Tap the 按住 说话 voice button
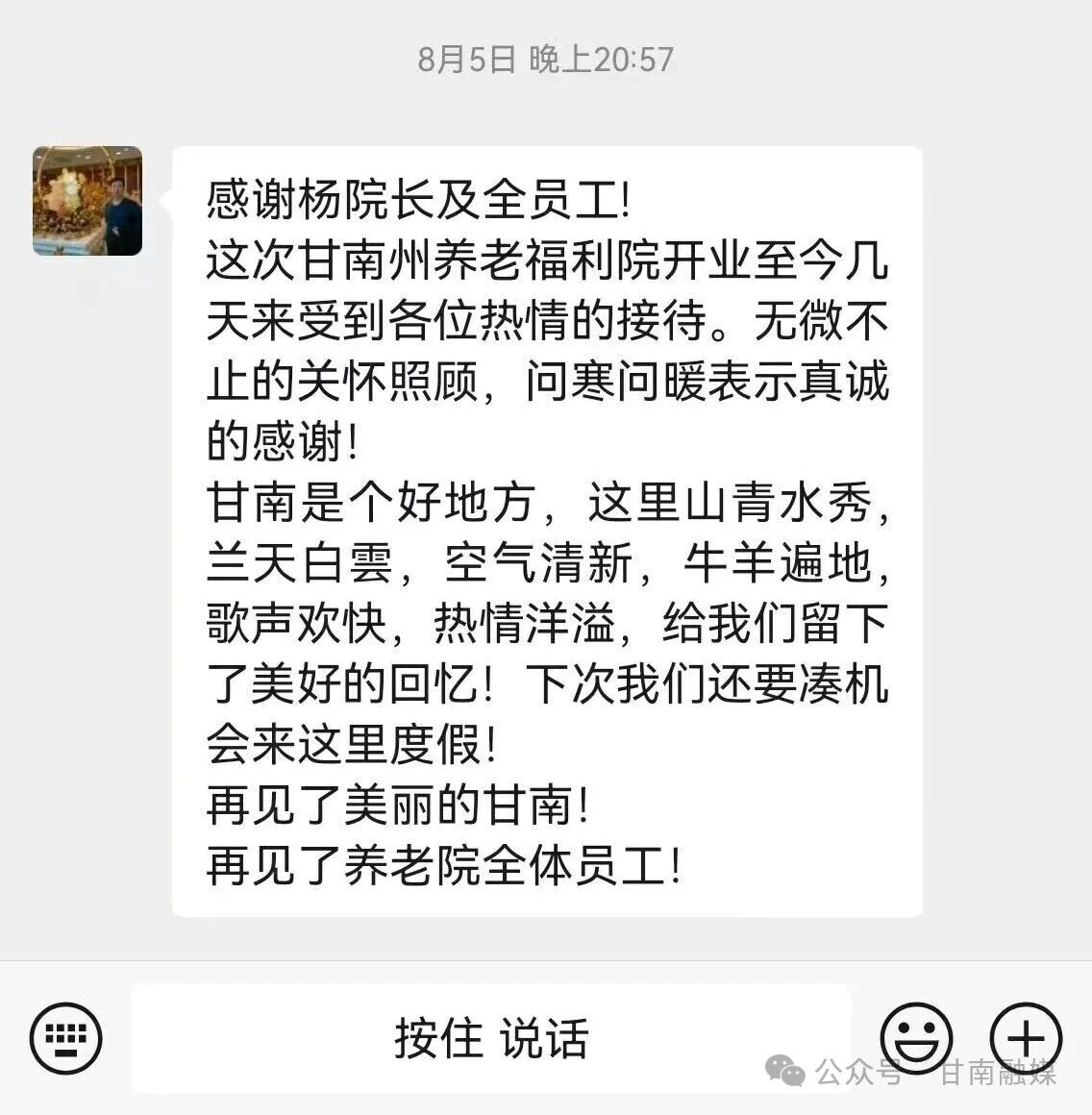The height and width of the screenshot is (1115, 1092). (491, 1038)
